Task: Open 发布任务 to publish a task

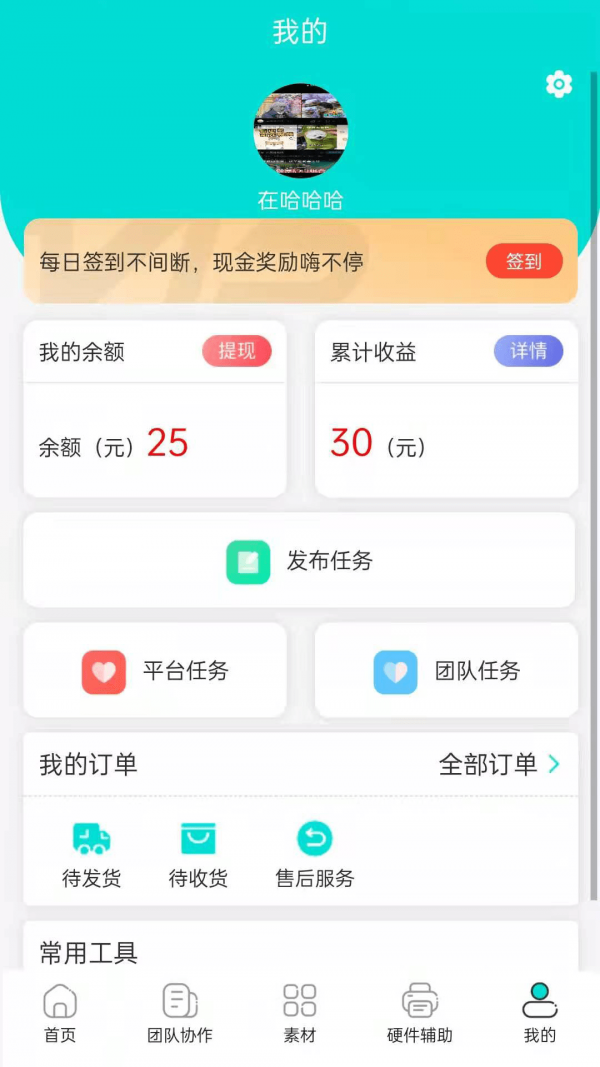Action: pos(299,561)
